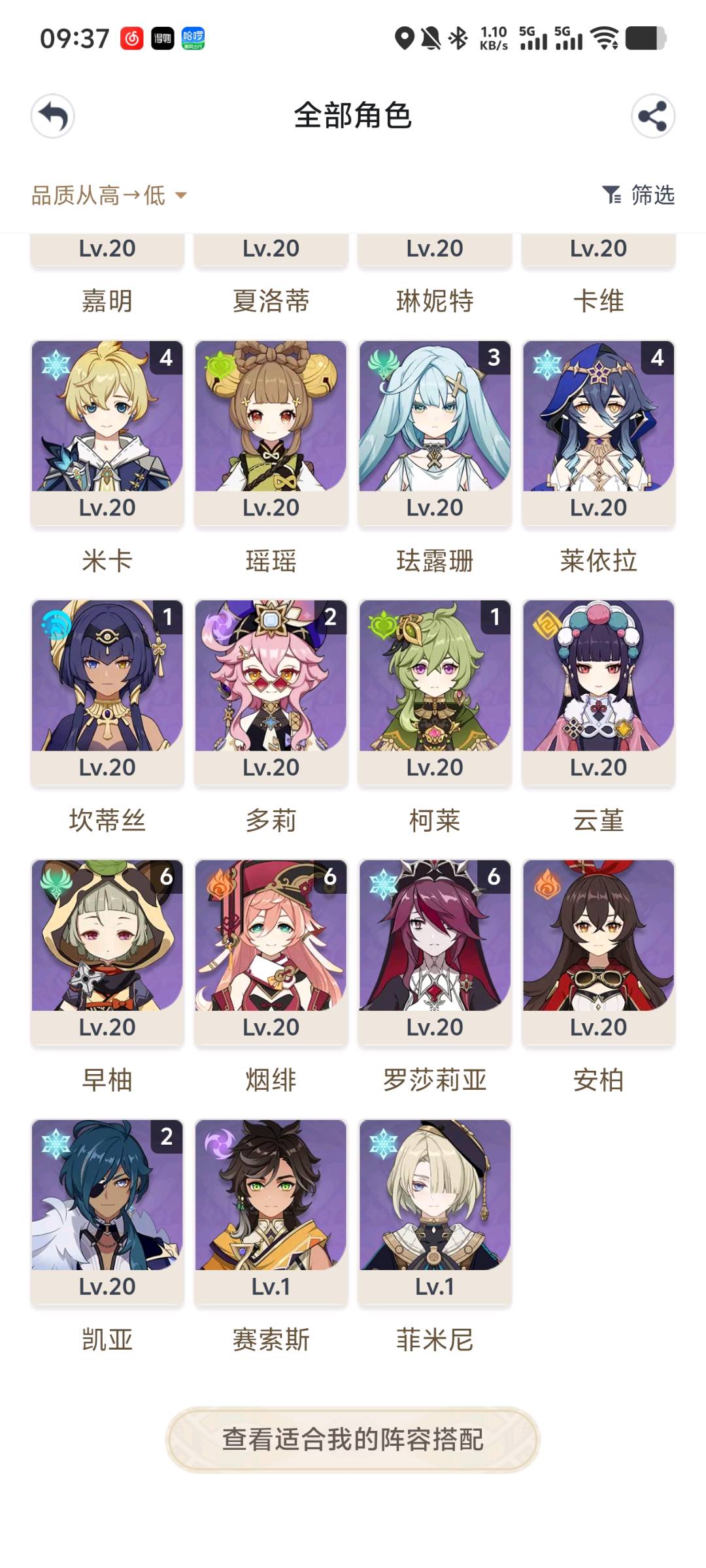Image resolution: width=706 pixels, height=1568 pixels.
Task: Open the 品质从高→低 sort dropdown
Action: pos(109,195)
